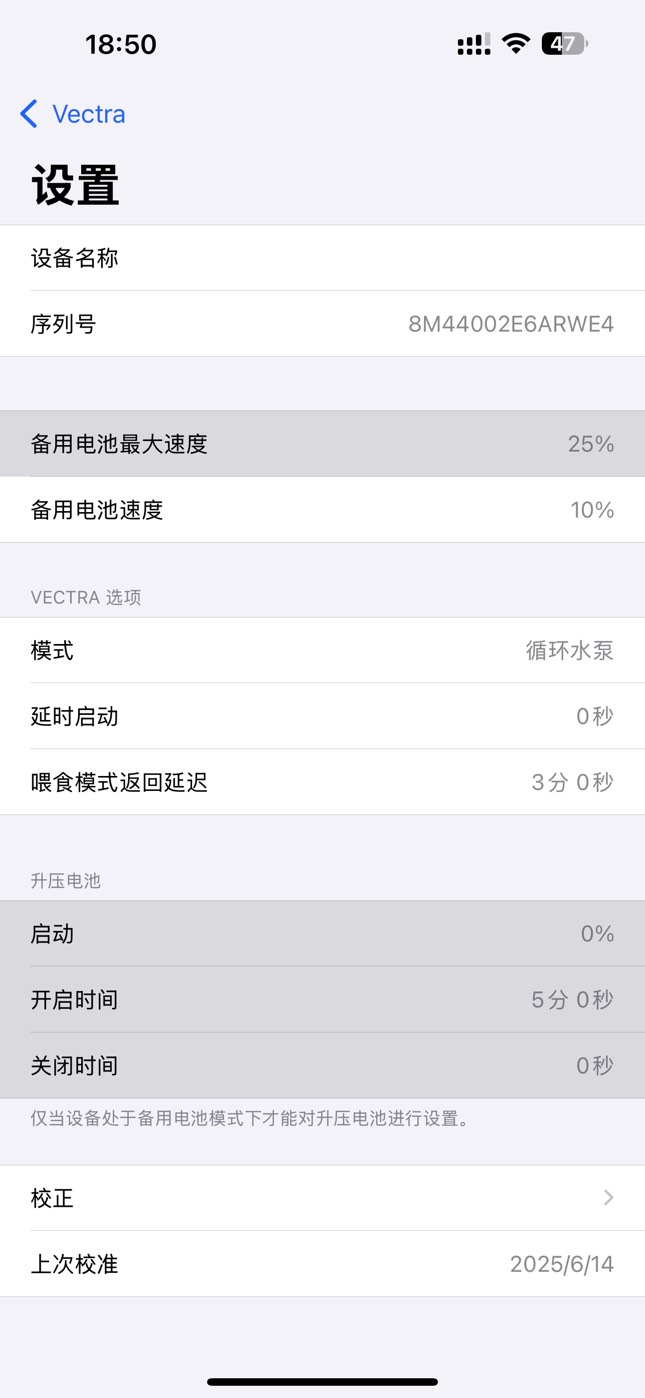Open 喂食模式返回延迟 setting

pyautogui.click(x=322, y=782)
